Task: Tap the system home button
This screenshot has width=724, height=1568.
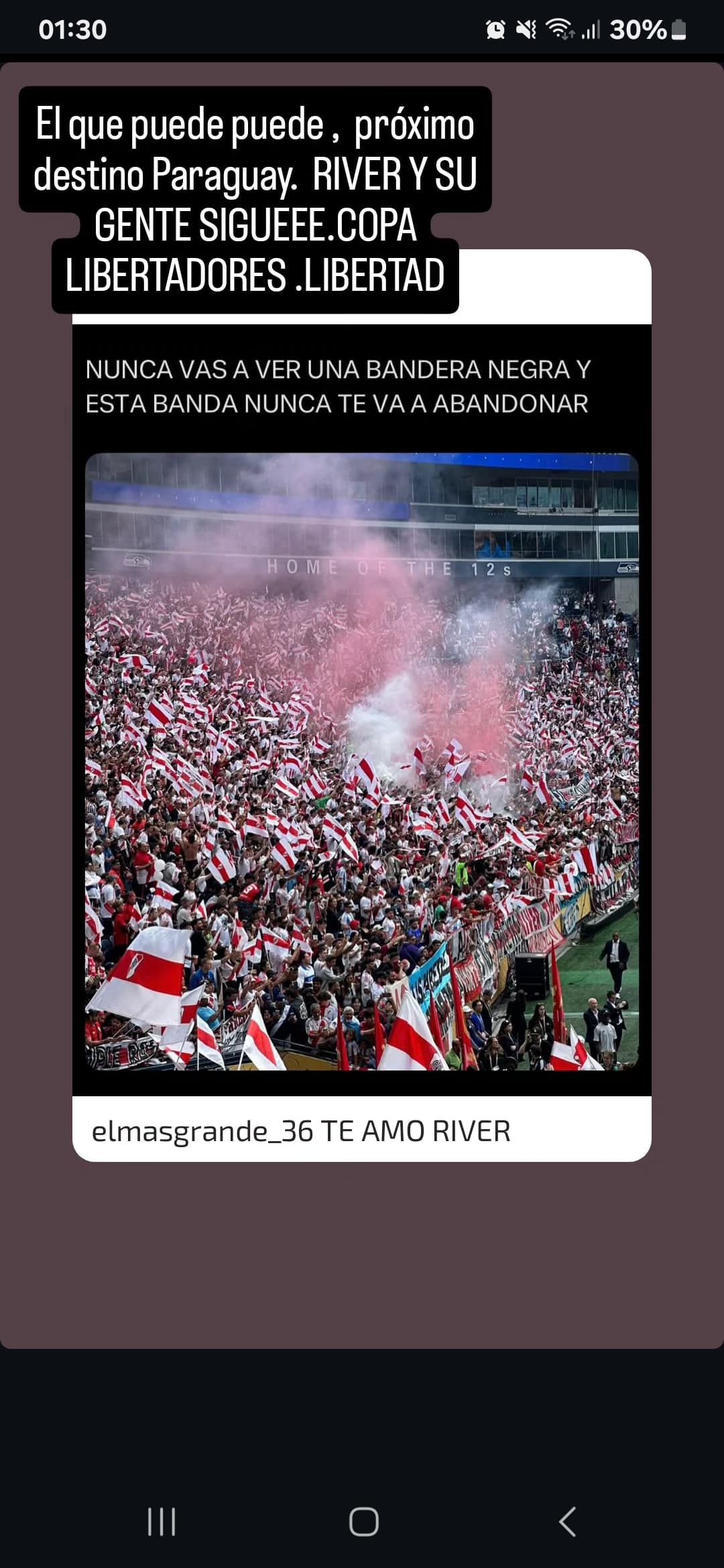Action: click(363, 1521)
